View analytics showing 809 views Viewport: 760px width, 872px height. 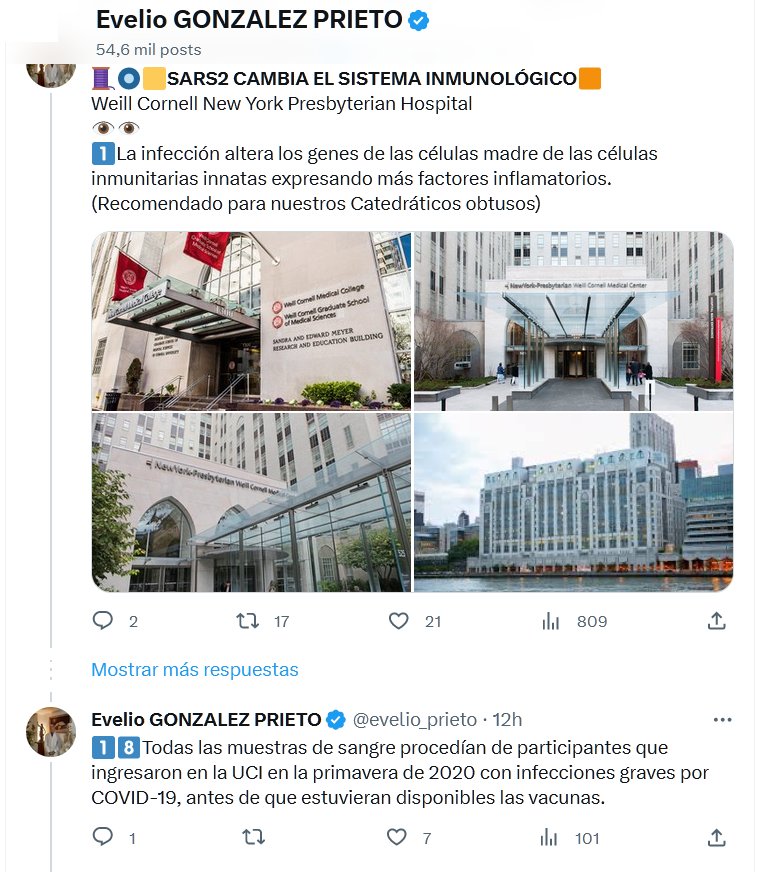(x=551, y=621)
